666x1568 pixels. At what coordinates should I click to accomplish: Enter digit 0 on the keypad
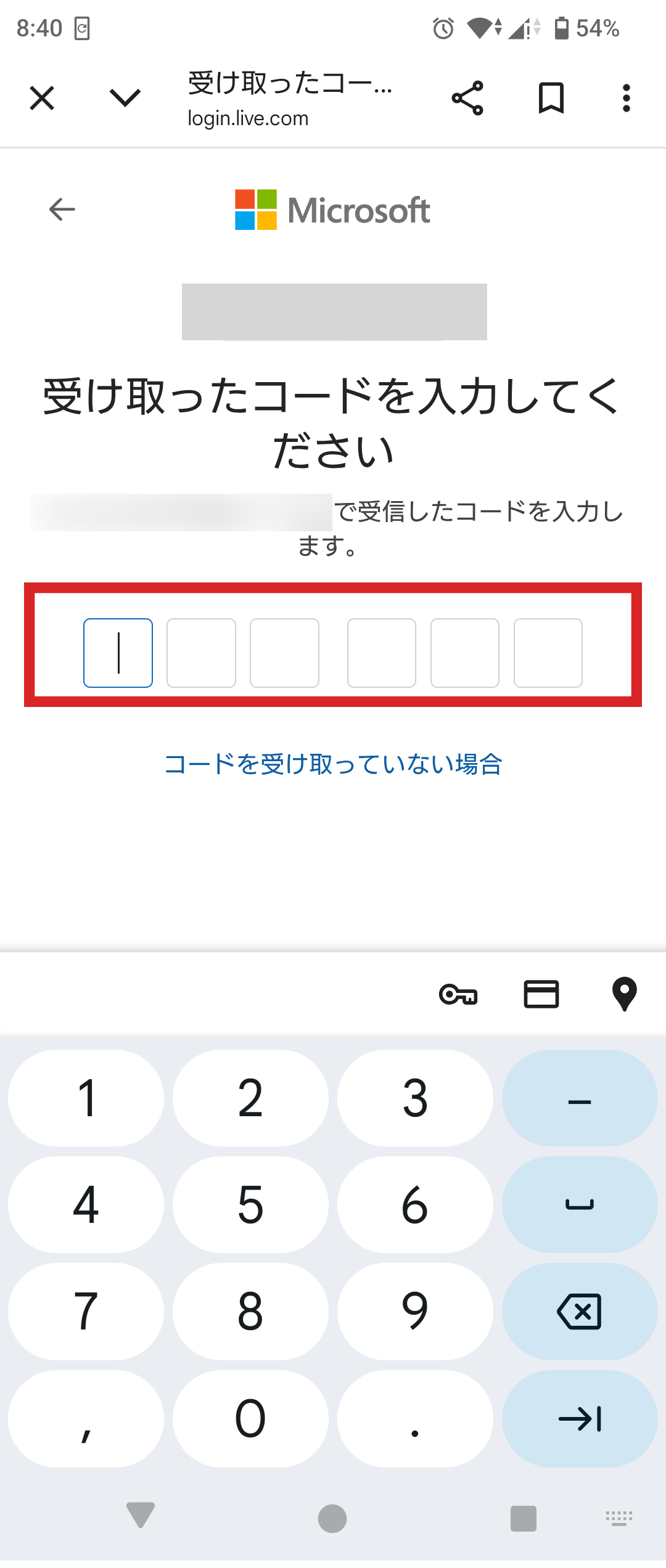[250, 1418]
